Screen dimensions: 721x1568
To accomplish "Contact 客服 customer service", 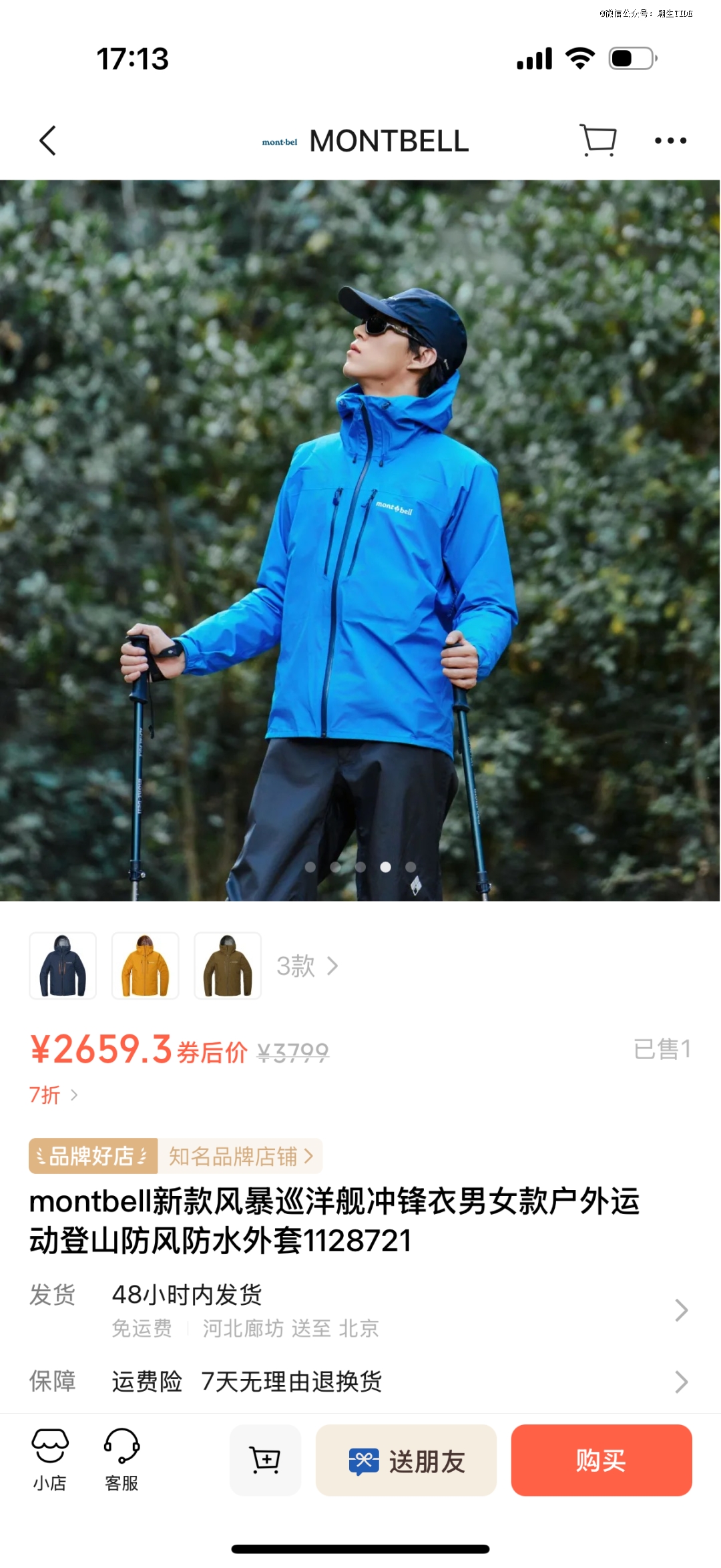I will pos(122,1460).
